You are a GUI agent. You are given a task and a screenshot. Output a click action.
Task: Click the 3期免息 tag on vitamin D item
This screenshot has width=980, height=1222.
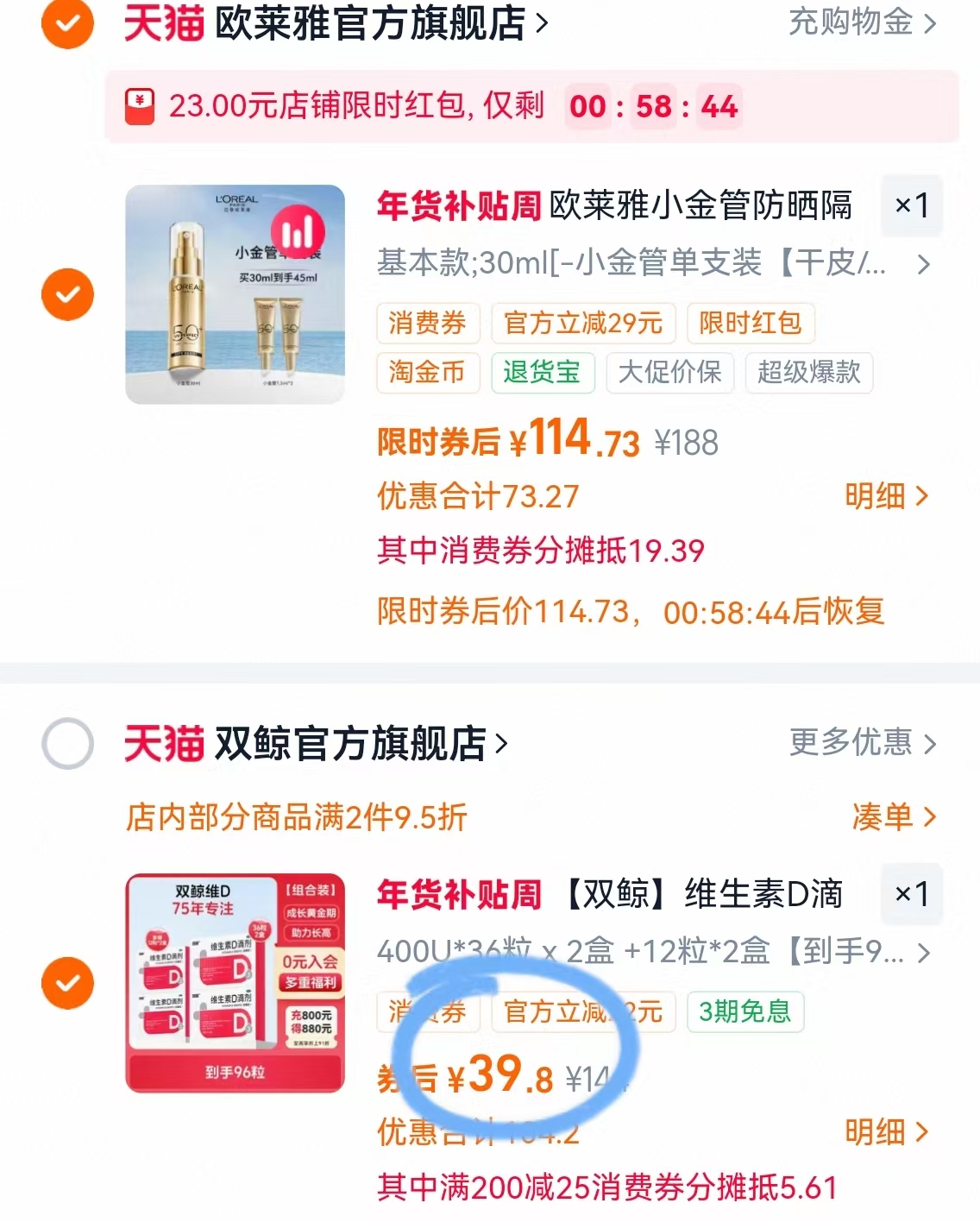click(x=744, y=1013)
